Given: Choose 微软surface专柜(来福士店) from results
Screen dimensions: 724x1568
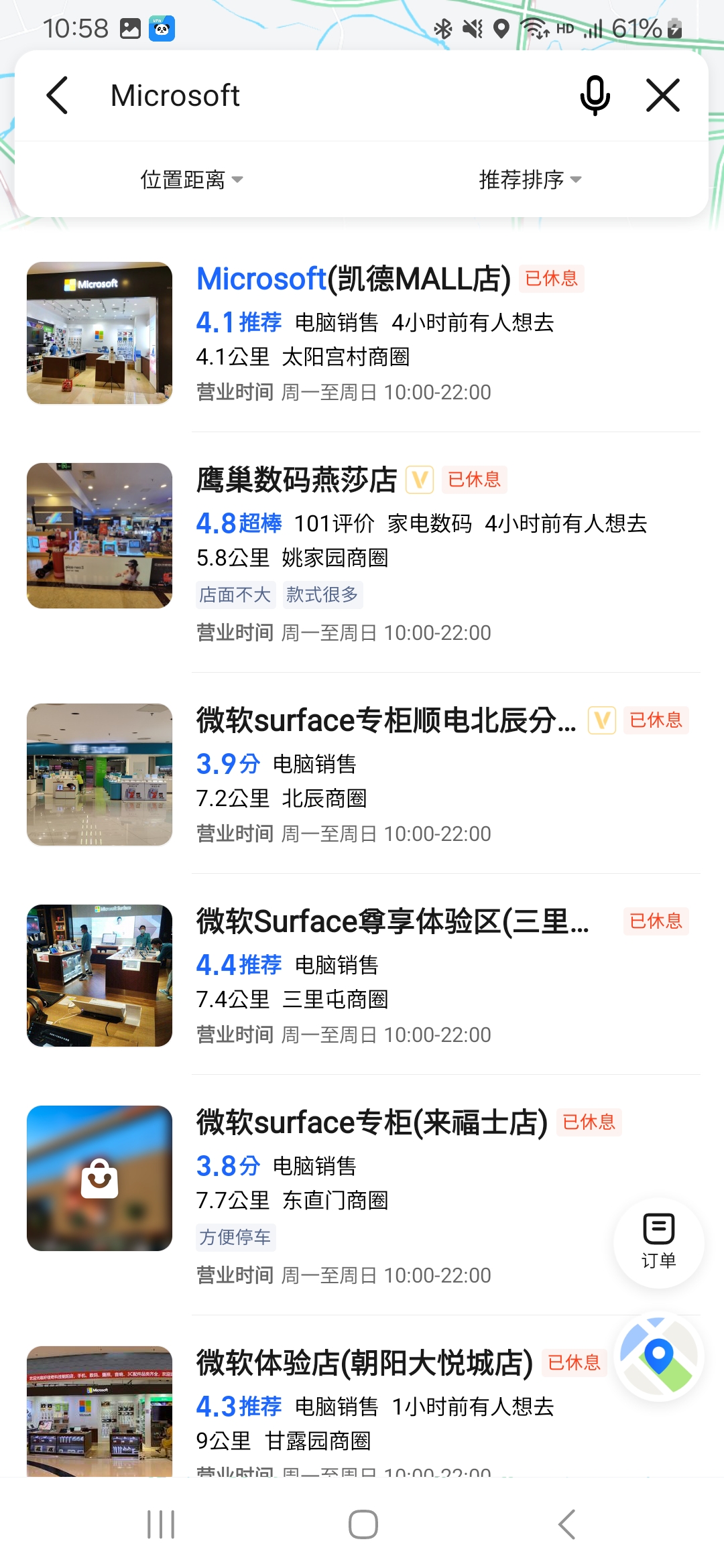Looking at the screenshot, I should [x=371, y=1123].
